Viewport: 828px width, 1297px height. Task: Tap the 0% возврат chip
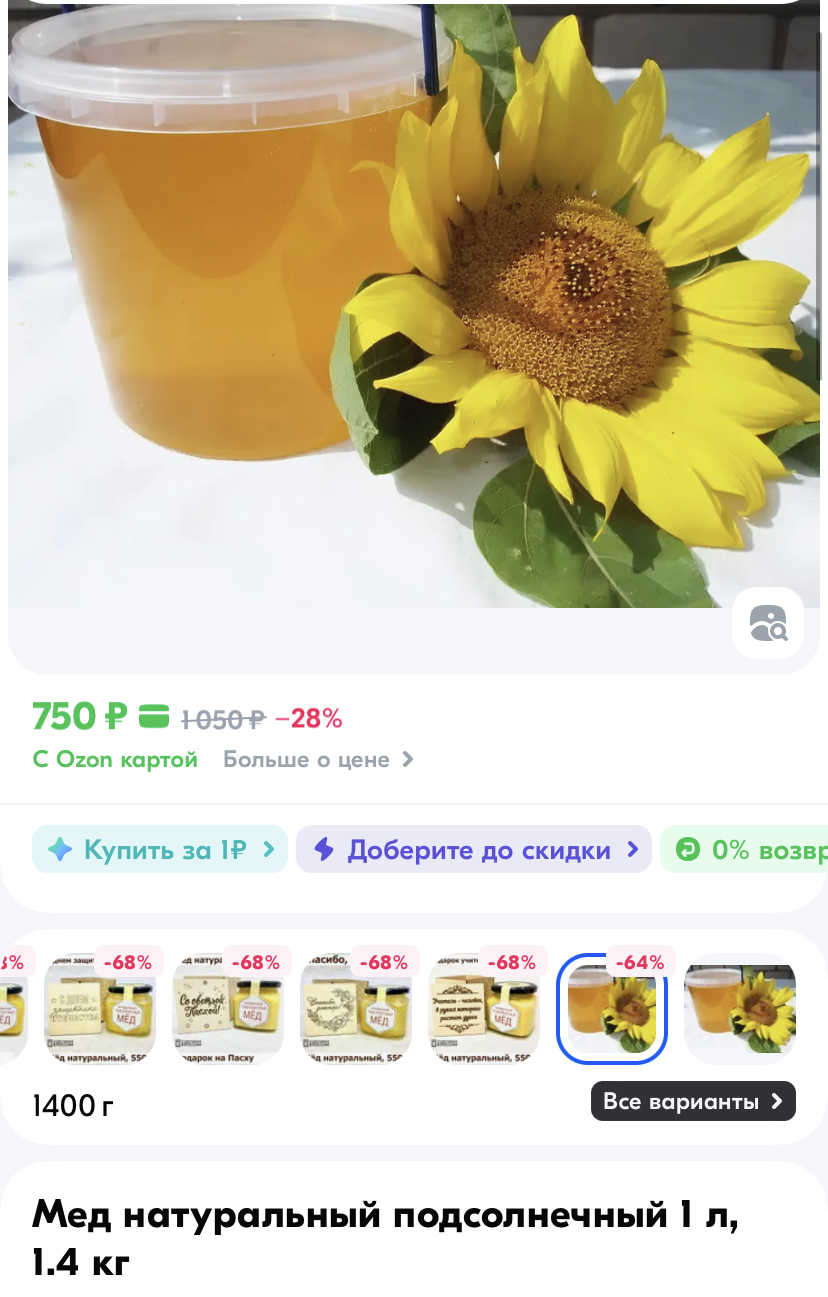point(745,850)
